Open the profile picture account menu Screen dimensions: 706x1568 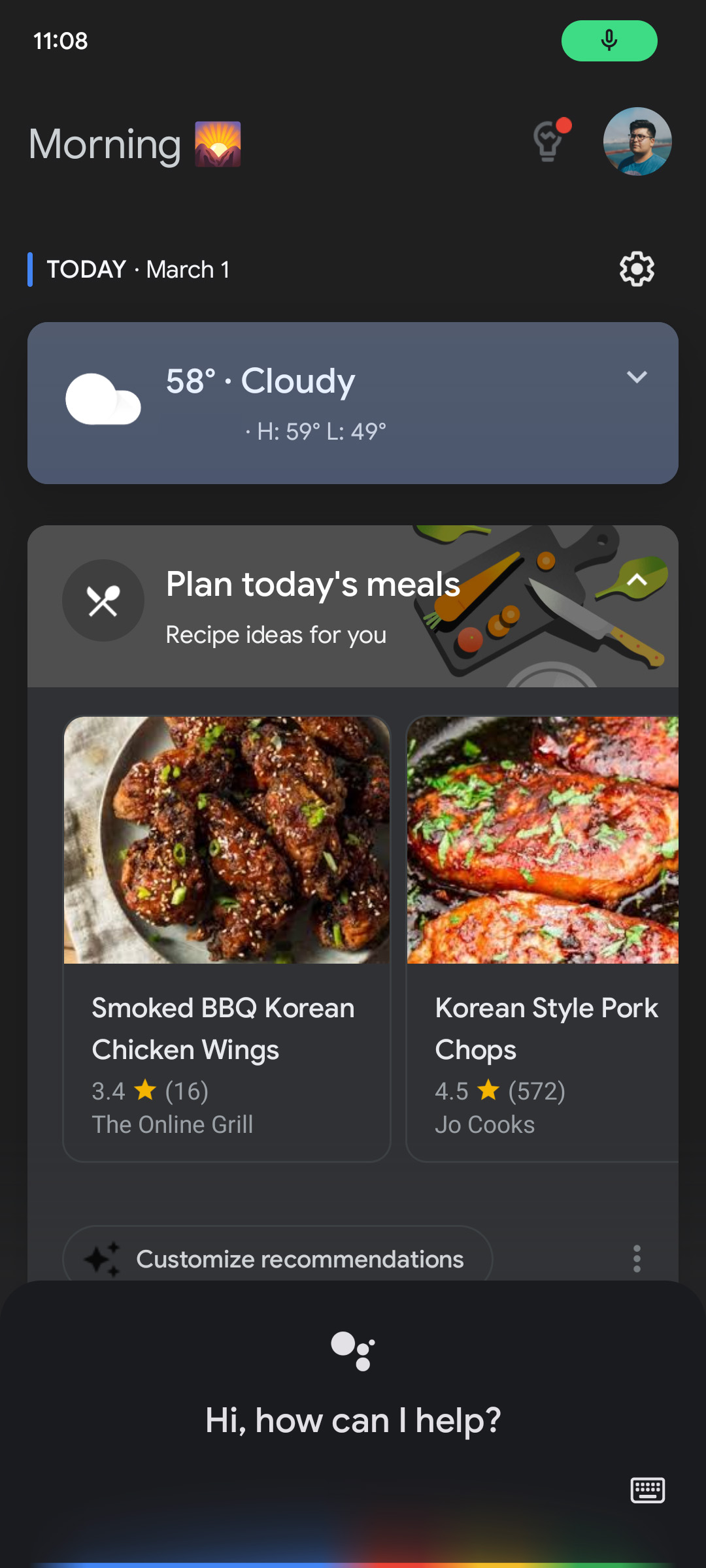(x=637, y=141)
